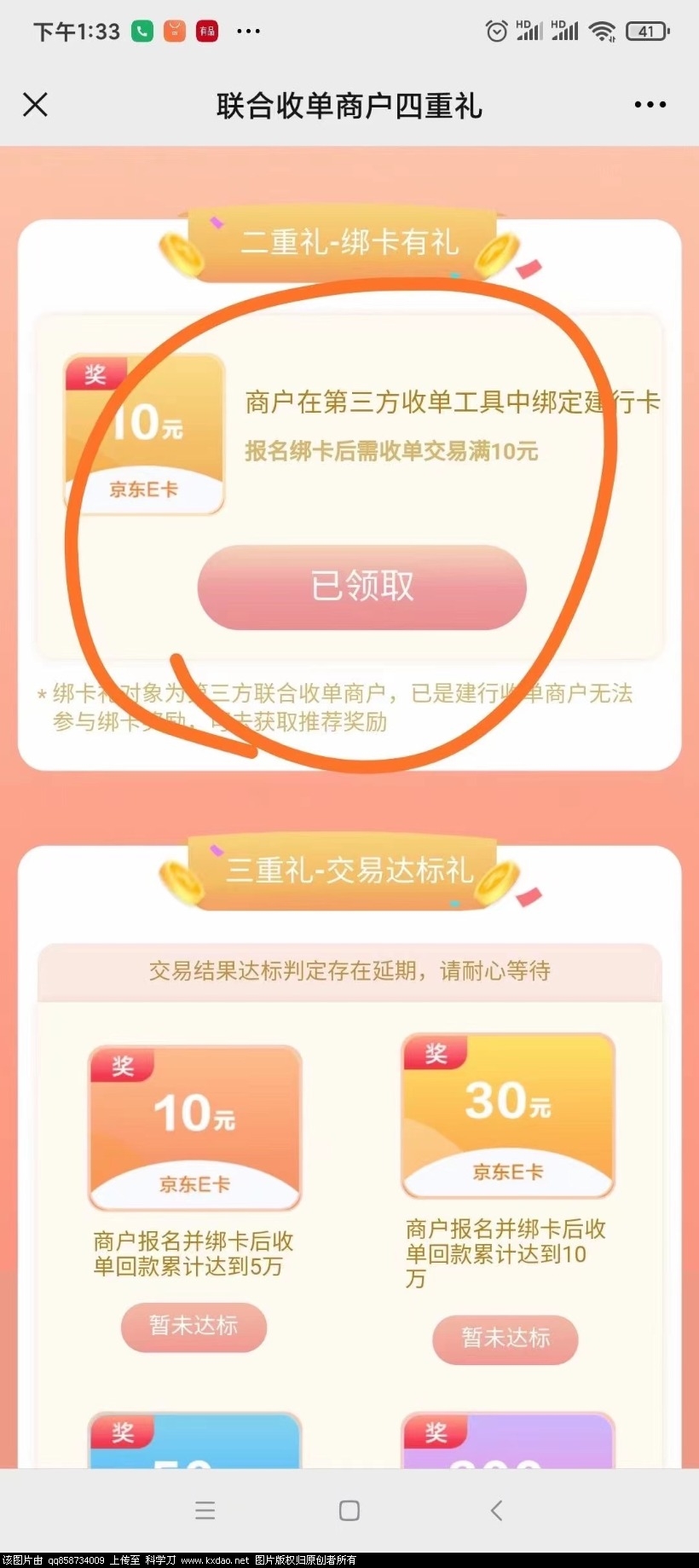Viewport: 699px width, 1568px height.
Task: Close the 联合收单商户四重礼 page
Action: point(35,105)
